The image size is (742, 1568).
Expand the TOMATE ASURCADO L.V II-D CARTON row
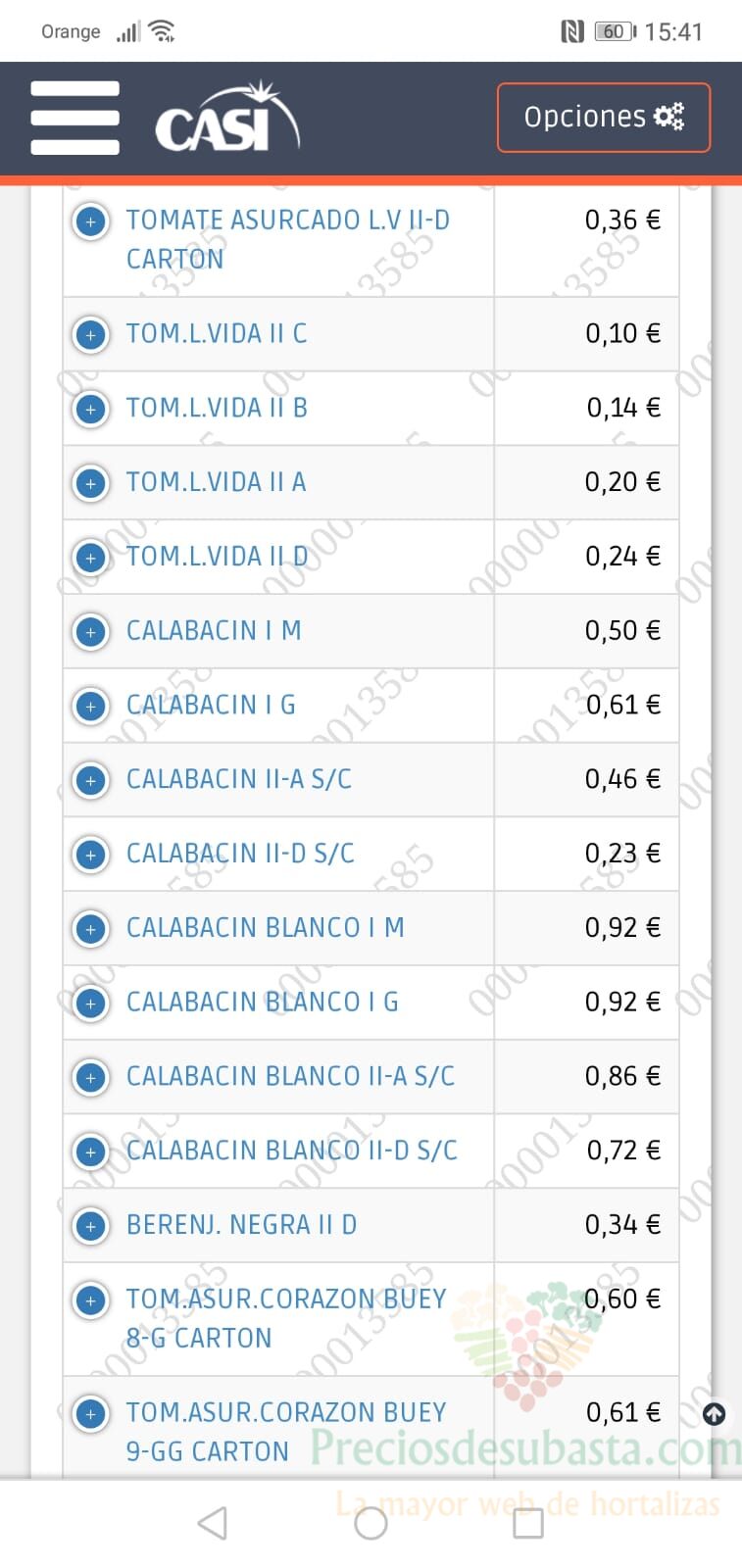tap(91, 222)
